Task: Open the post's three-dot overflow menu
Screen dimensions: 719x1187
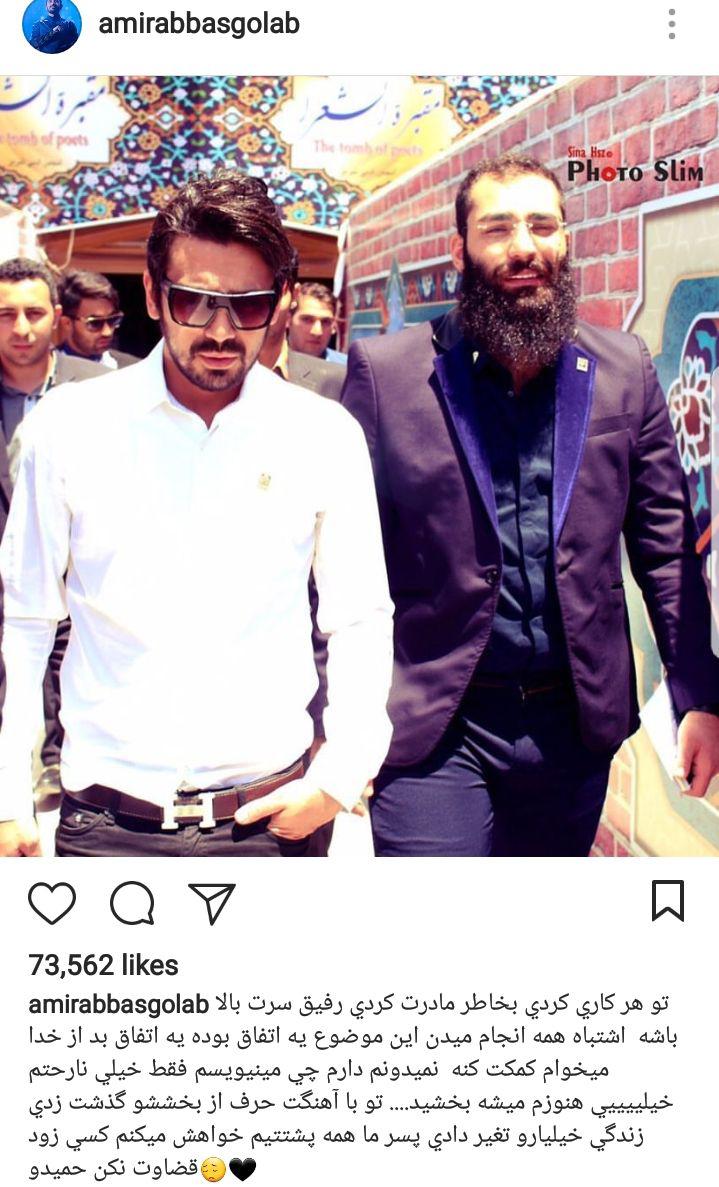Action: coord(672,25)
